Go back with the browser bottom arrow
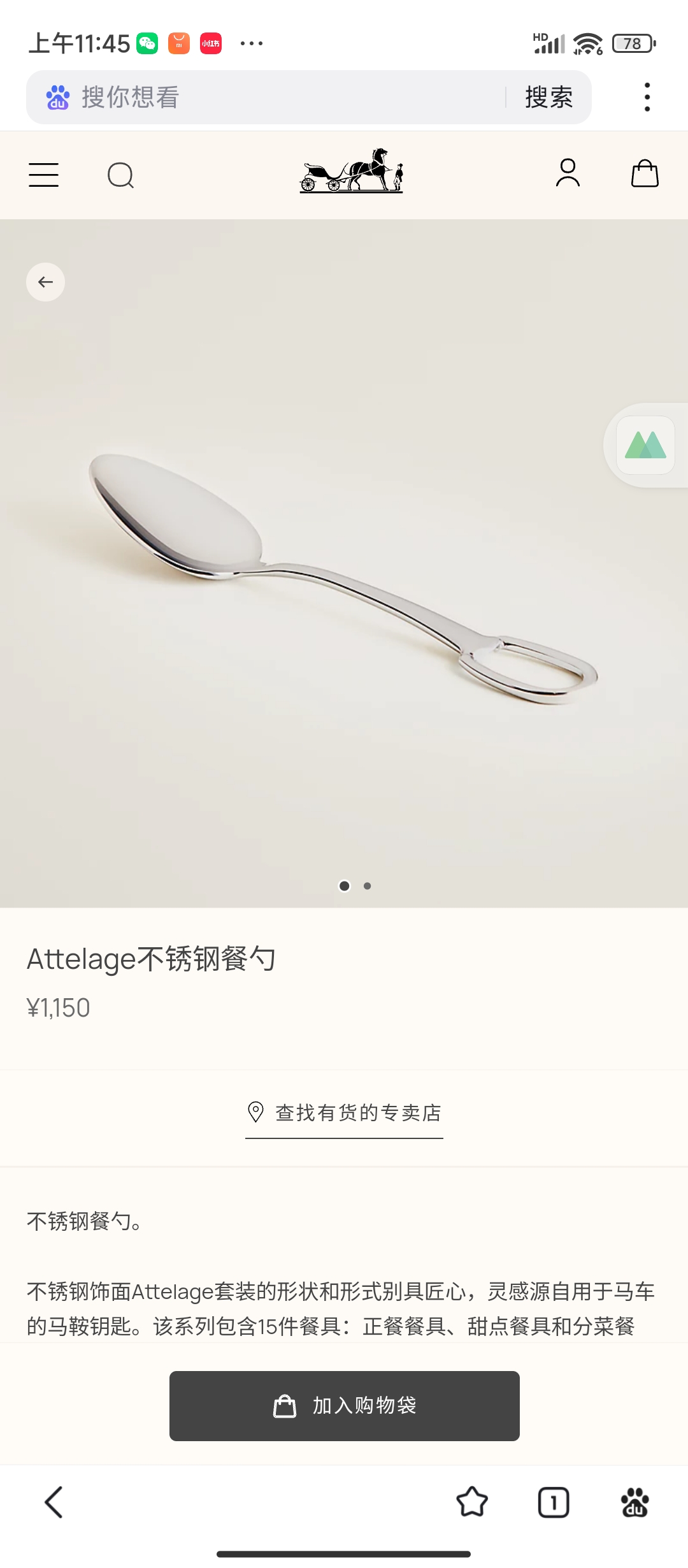This screenshot has height=1568, width=688. [x=54, y=1502]
